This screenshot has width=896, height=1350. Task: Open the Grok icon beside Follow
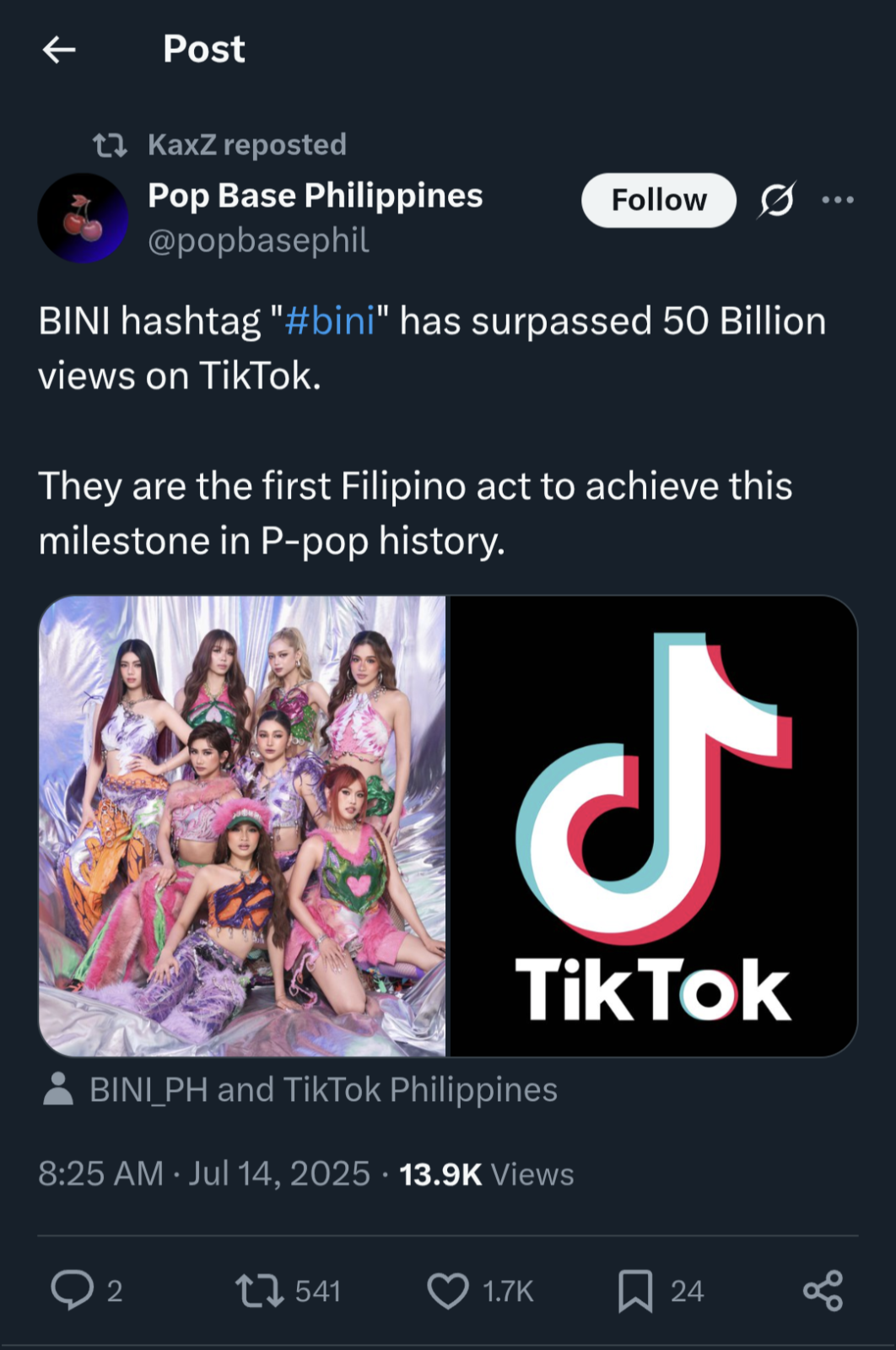[776, 200]
